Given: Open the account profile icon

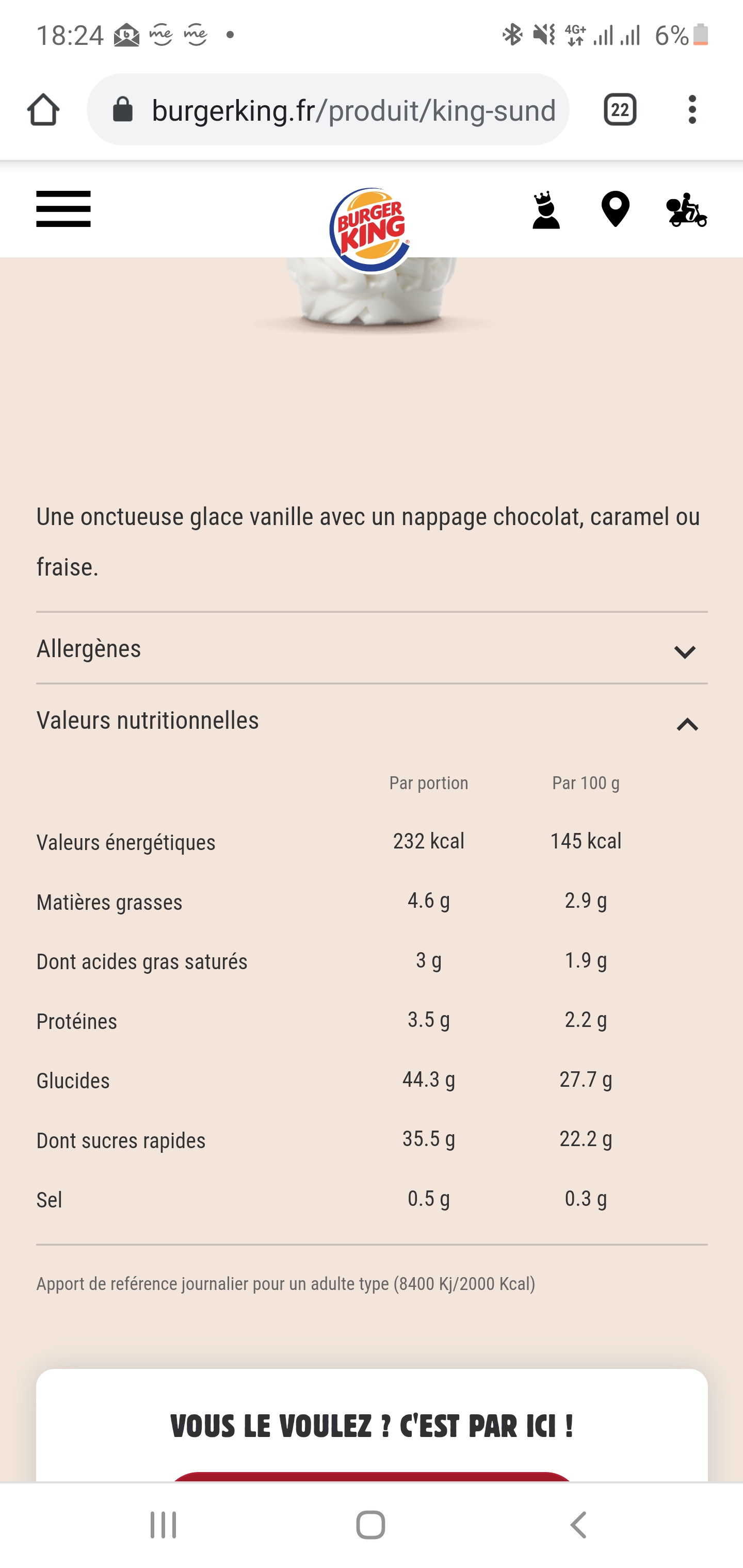Looking at the screenshot, I should click(x=546, y=210).
